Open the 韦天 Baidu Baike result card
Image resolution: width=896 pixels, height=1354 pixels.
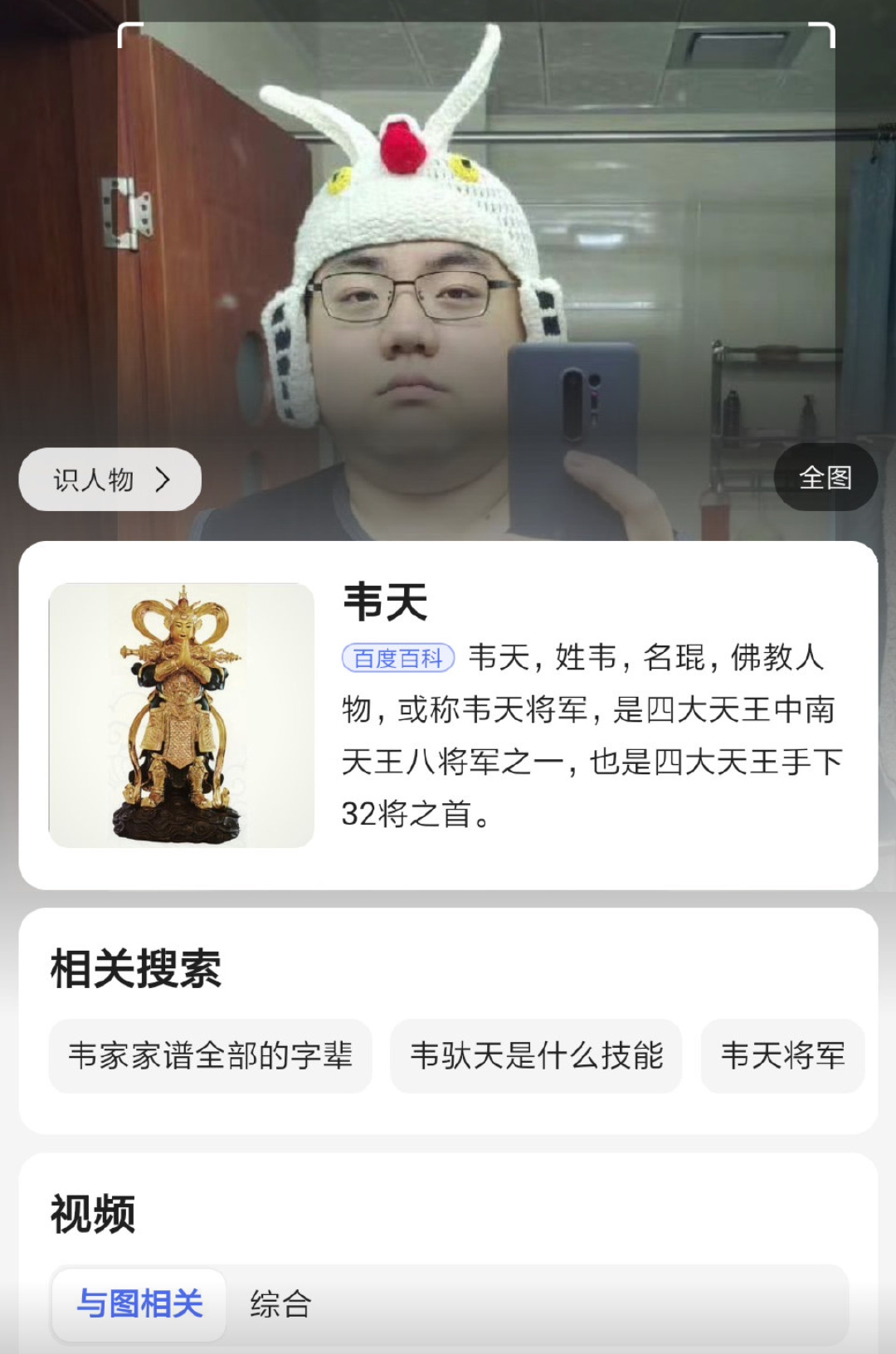point(448,715)
